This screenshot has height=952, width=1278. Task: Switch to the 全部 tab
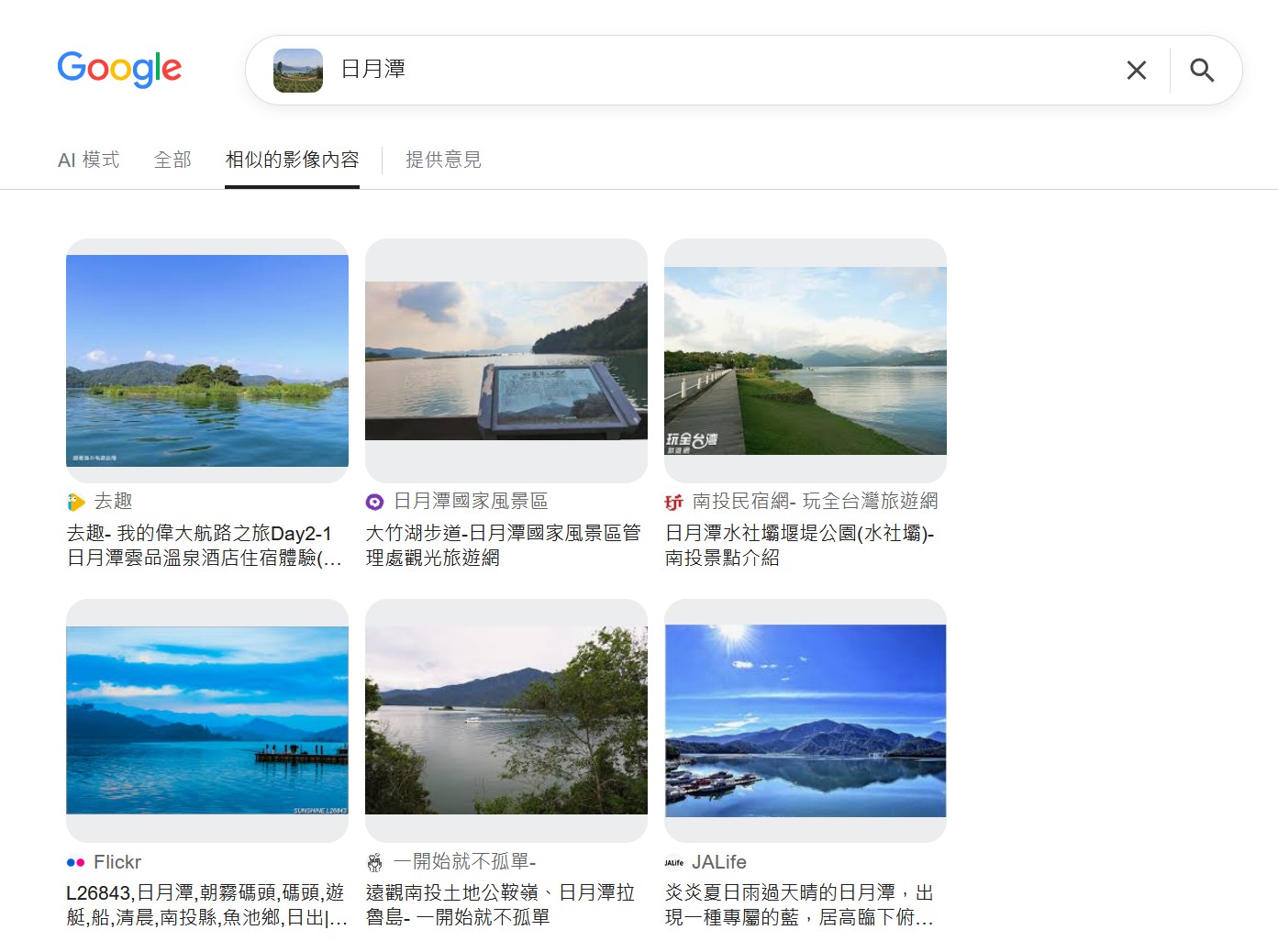172,160
